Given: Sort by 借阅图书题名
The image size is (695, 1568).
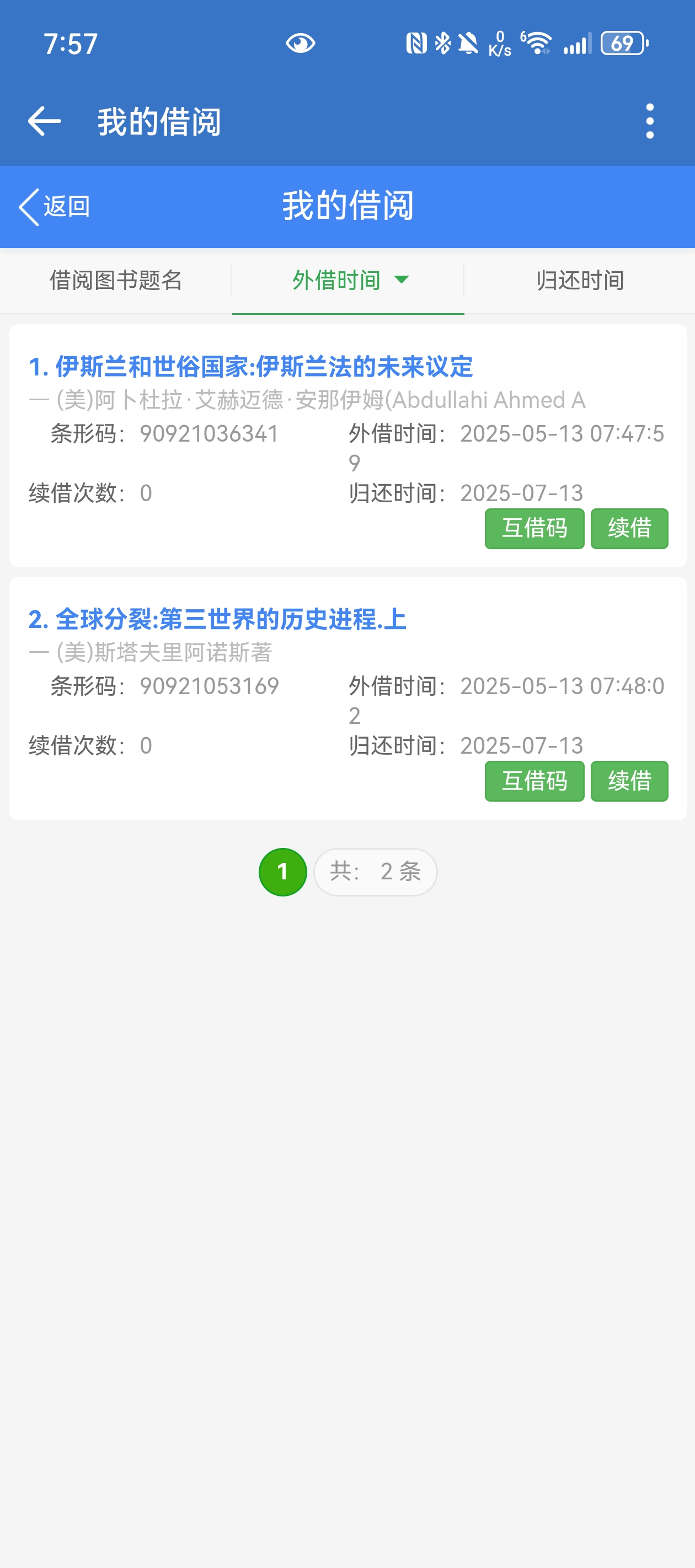Looking at the screenshot, I should [116, 281].
